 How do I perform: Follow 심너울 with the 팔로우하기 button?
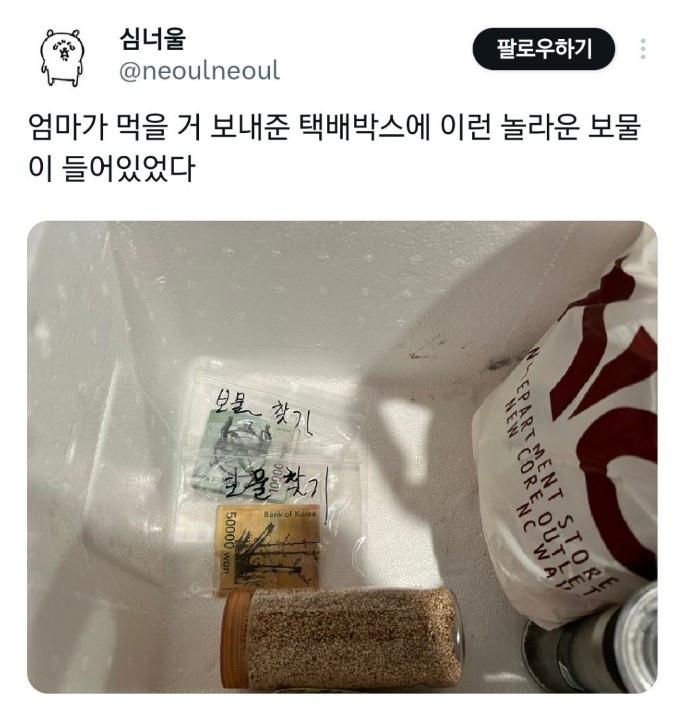coord(543,49)
